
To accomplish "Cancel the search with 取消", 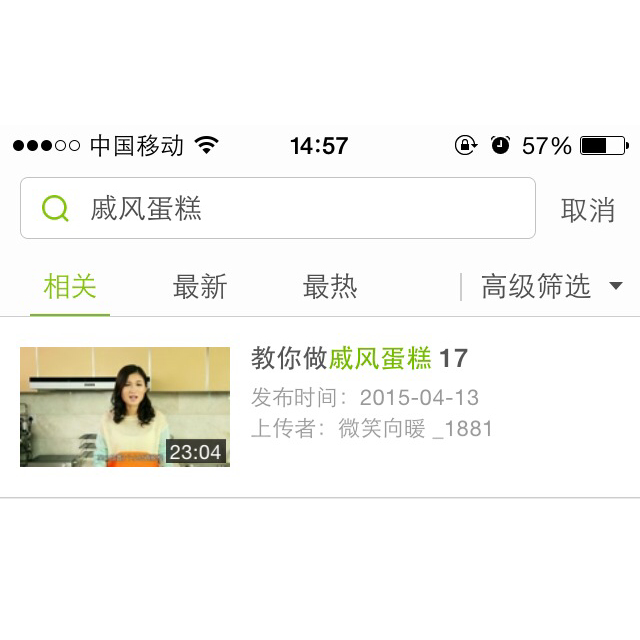I will (x=587, y=210).
